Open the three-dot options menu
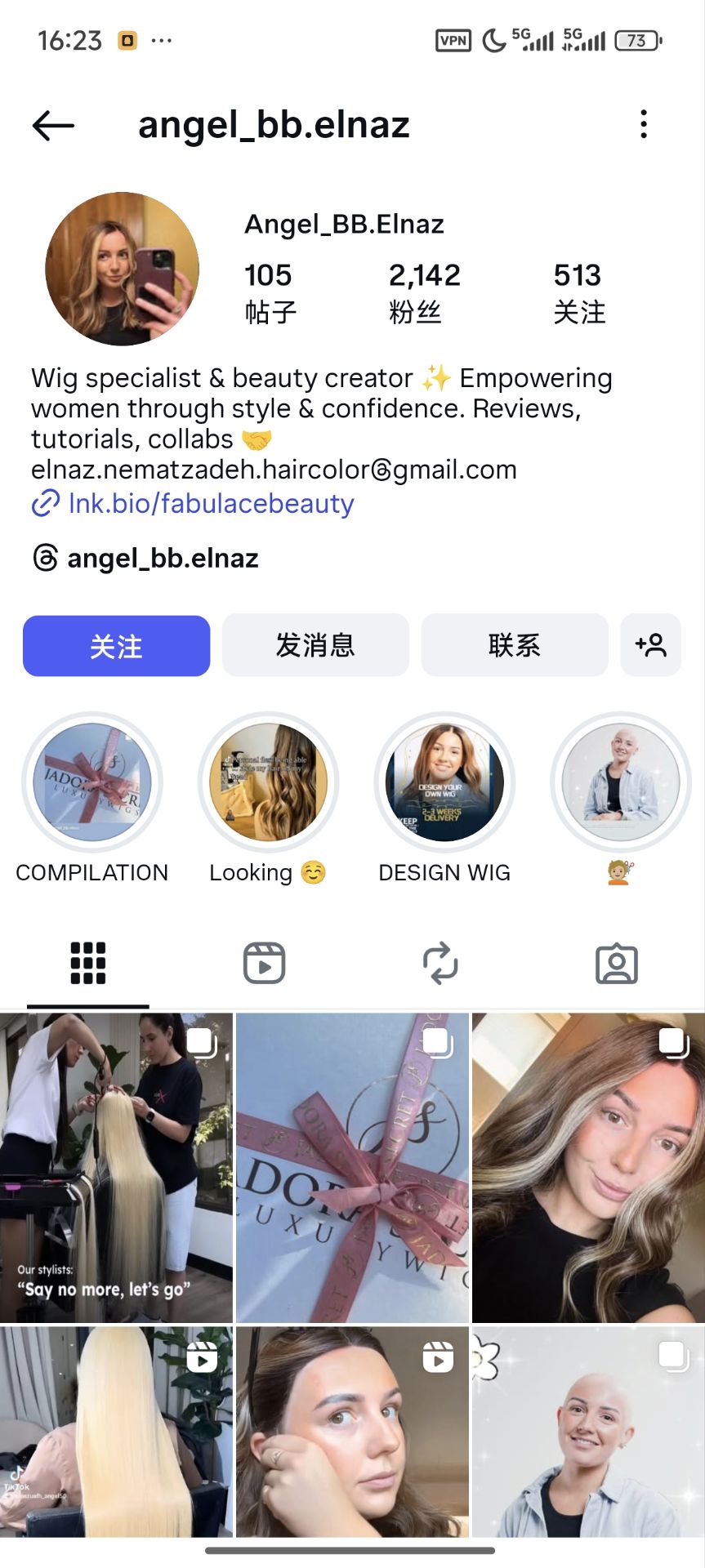 644,124
